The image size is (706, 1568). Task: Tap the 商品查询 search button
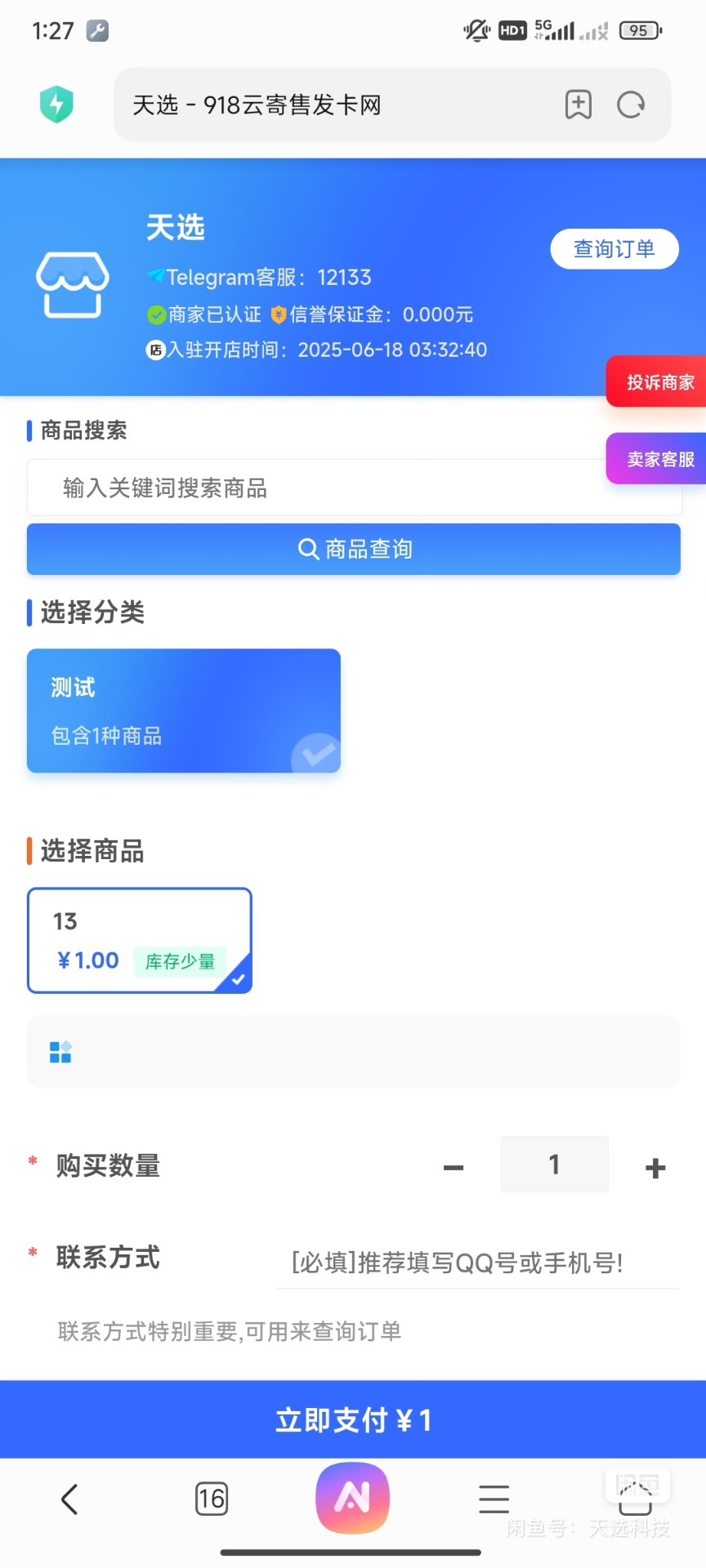pyautogui.click(x=354, y=550)
